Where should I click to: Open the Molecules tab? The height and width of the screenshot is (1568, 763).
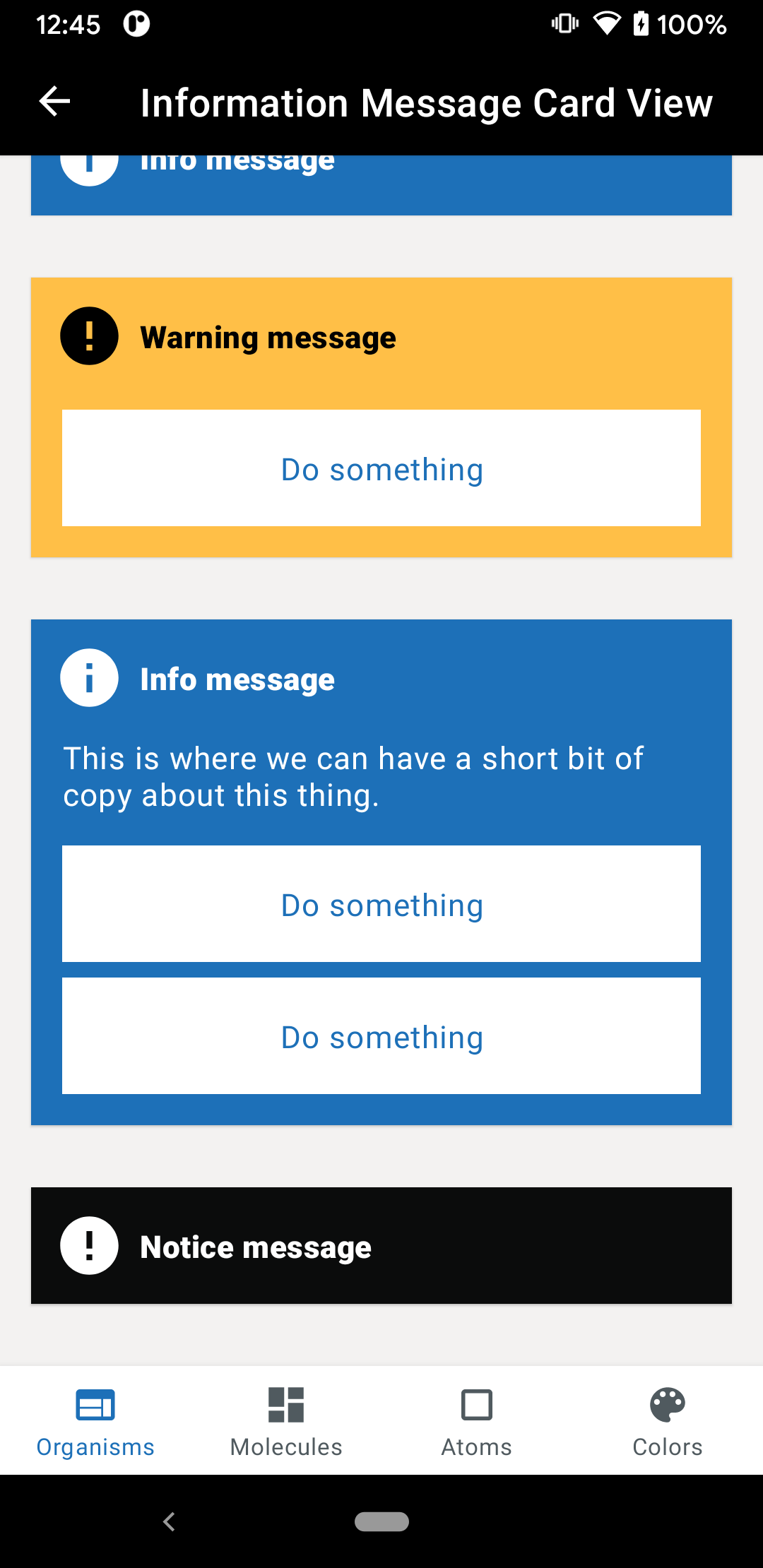[286, 1420]
